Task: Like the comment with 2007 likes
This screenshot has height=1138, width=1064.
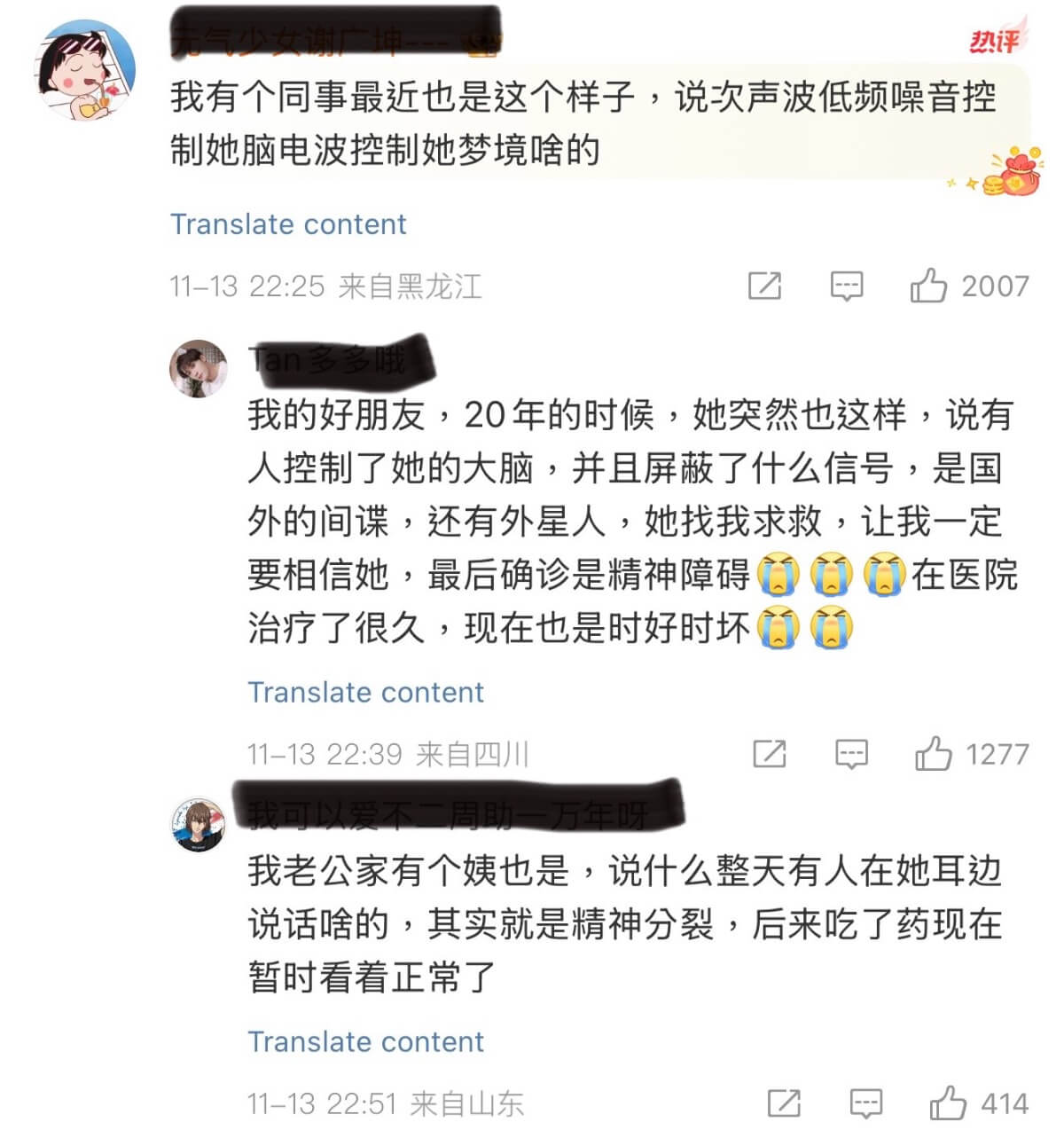Action: (x=928, y=286)
